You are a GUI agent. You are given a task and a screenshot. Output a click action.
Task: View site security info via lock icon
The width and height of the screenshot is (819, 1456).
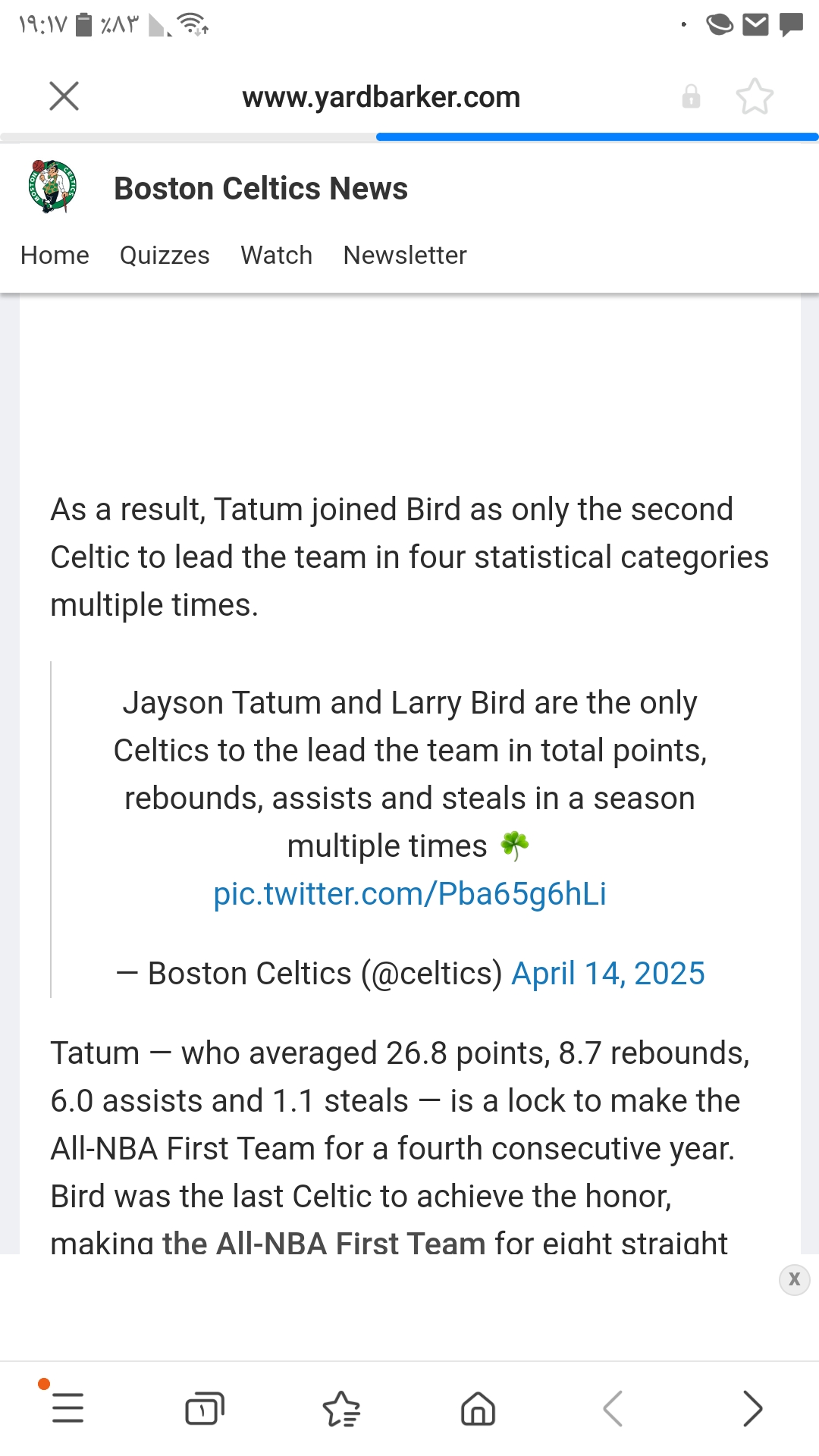(x=691, y=97)
